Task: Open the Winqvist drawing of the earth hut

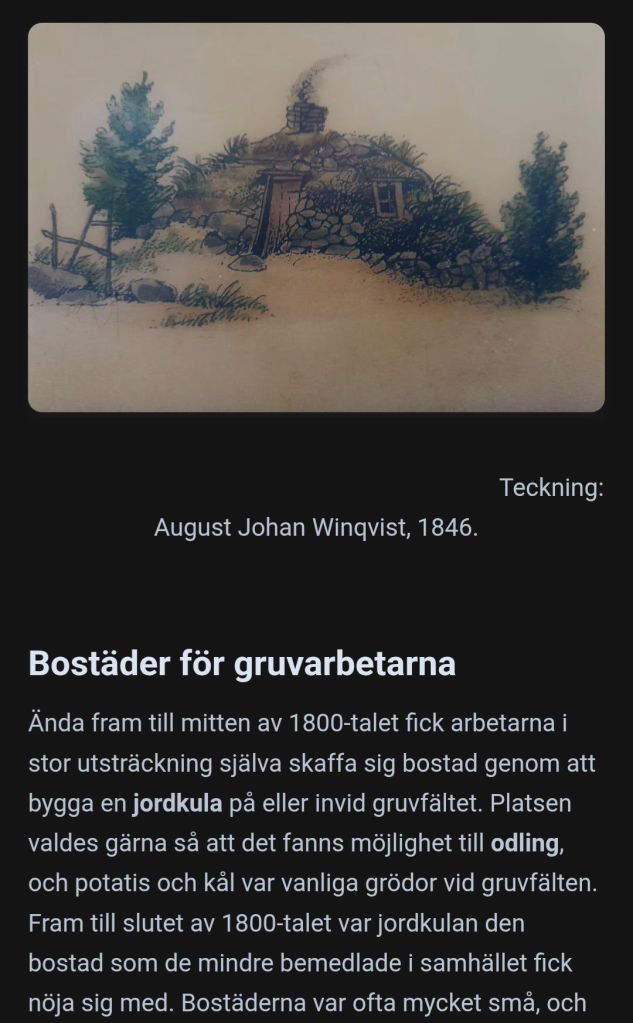Action: pos(316,217)
